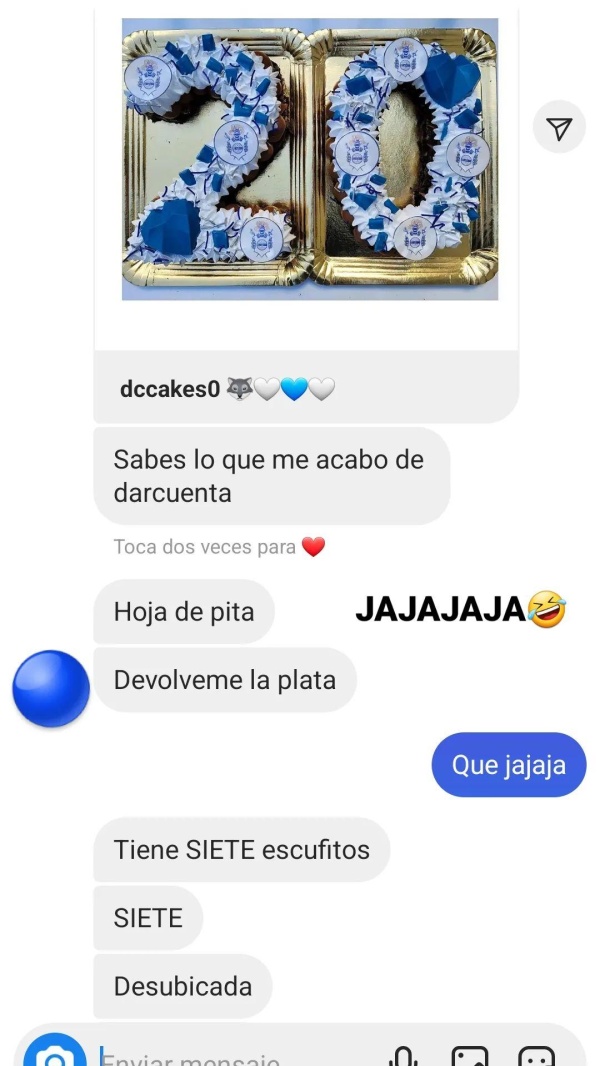Screen dimensions: 600x1066
Task: Record a voice message with the microphone
Action: tap(404, 1057)
